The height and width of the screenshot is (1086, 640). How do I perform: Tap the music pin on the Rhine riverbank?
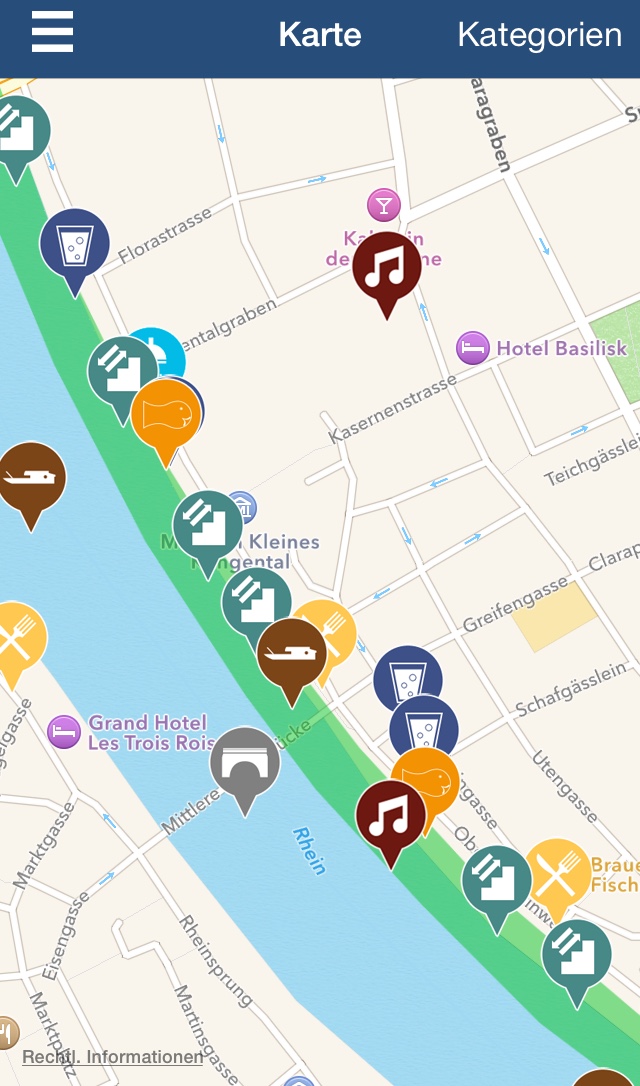pos(390,817)
